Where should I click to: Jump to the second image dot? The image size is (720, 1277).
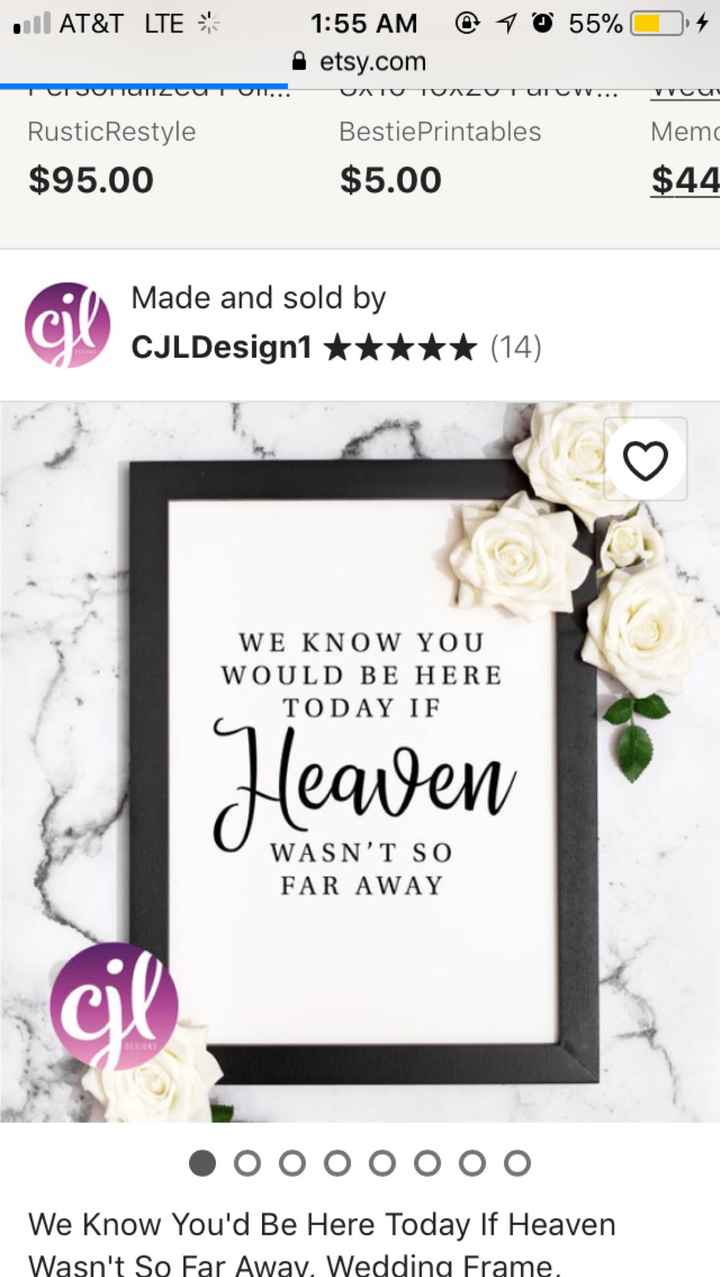pos(247,1163)
